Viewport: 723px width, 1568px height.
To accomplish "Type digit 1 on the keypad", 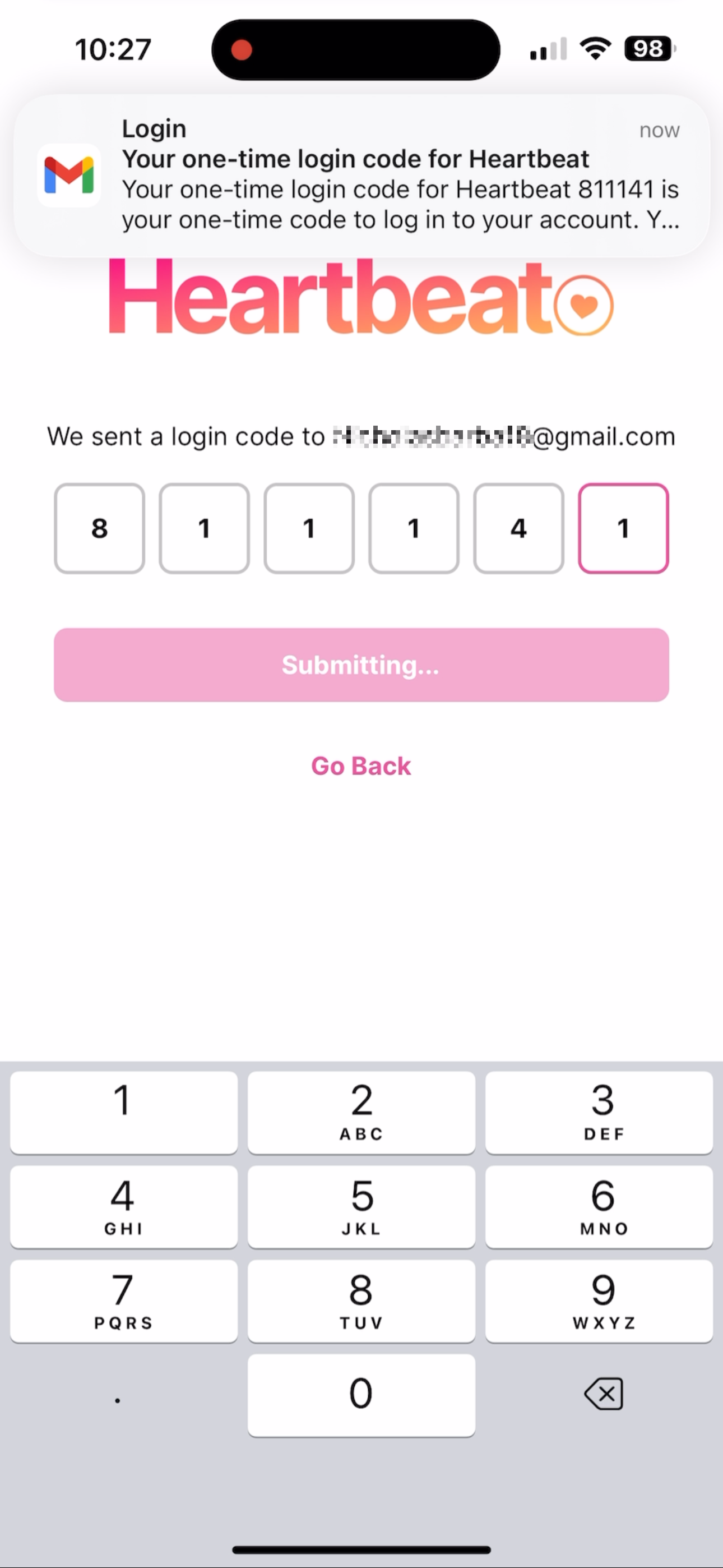I will (x=123, y=1112).
